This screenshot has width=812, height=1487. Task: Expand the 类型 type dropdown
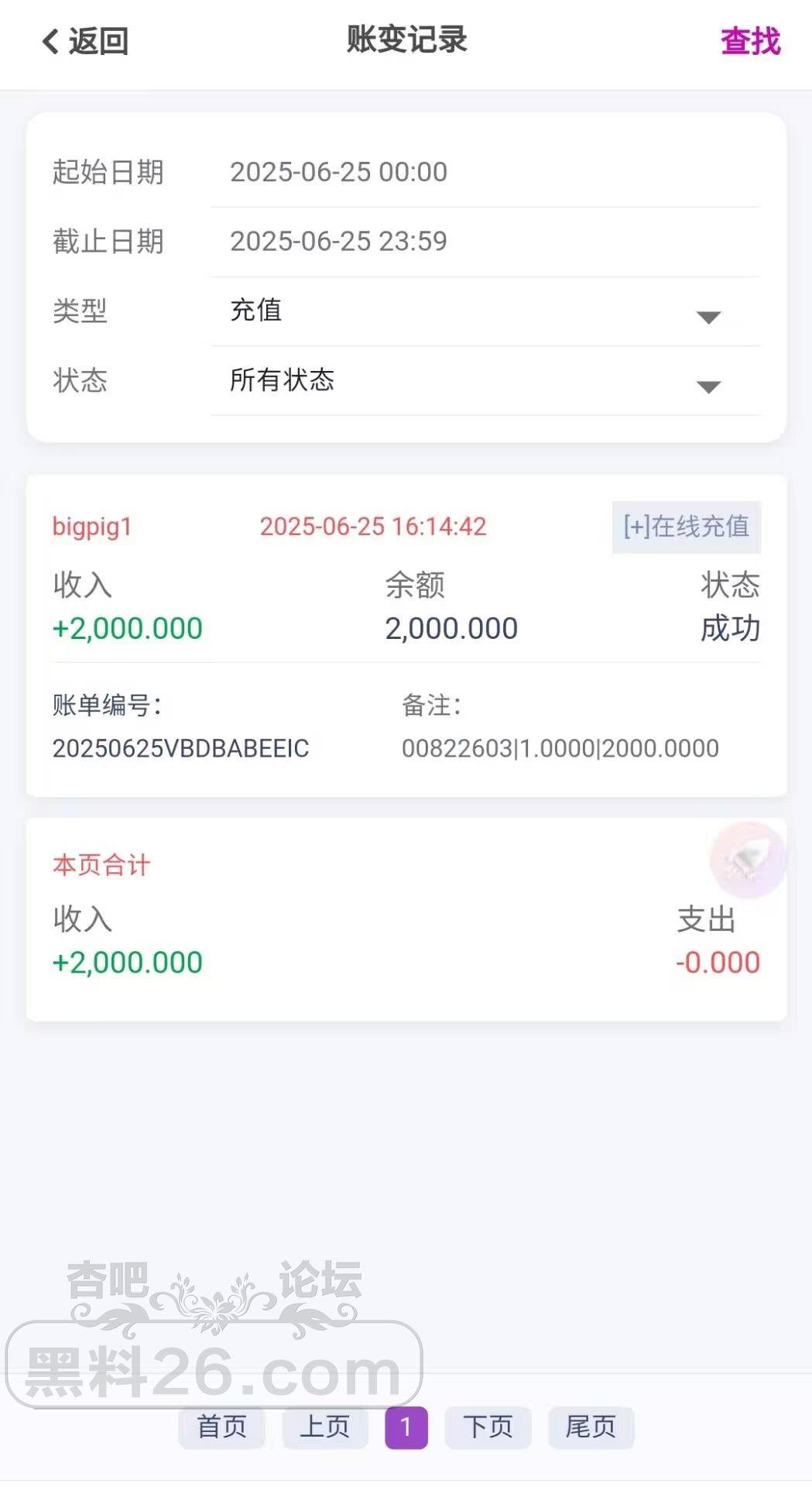(485, 311)
